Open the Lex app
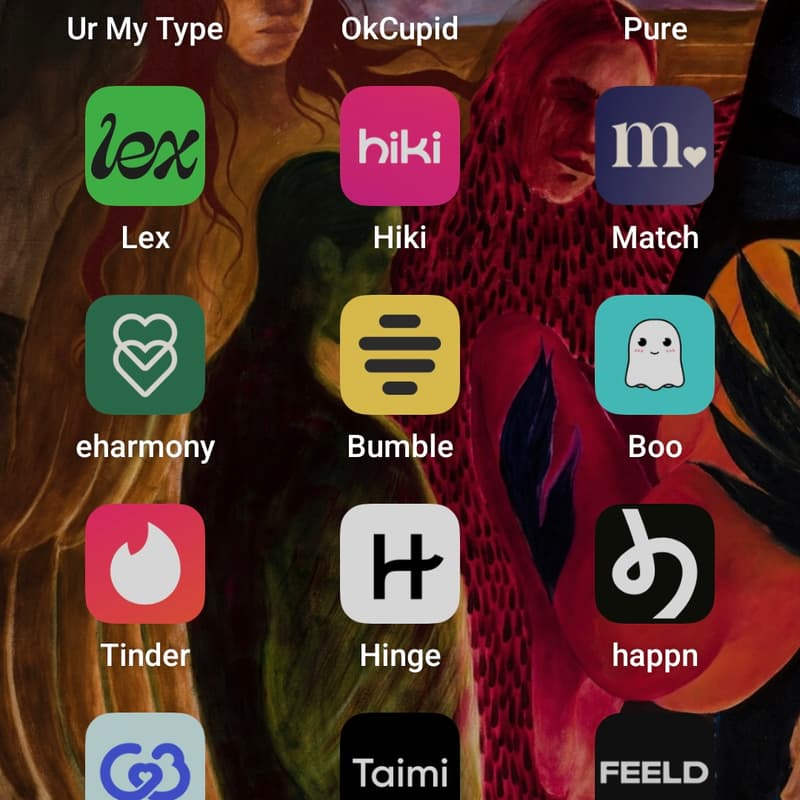This screenshot has width=800, height=800. point(145,146)
